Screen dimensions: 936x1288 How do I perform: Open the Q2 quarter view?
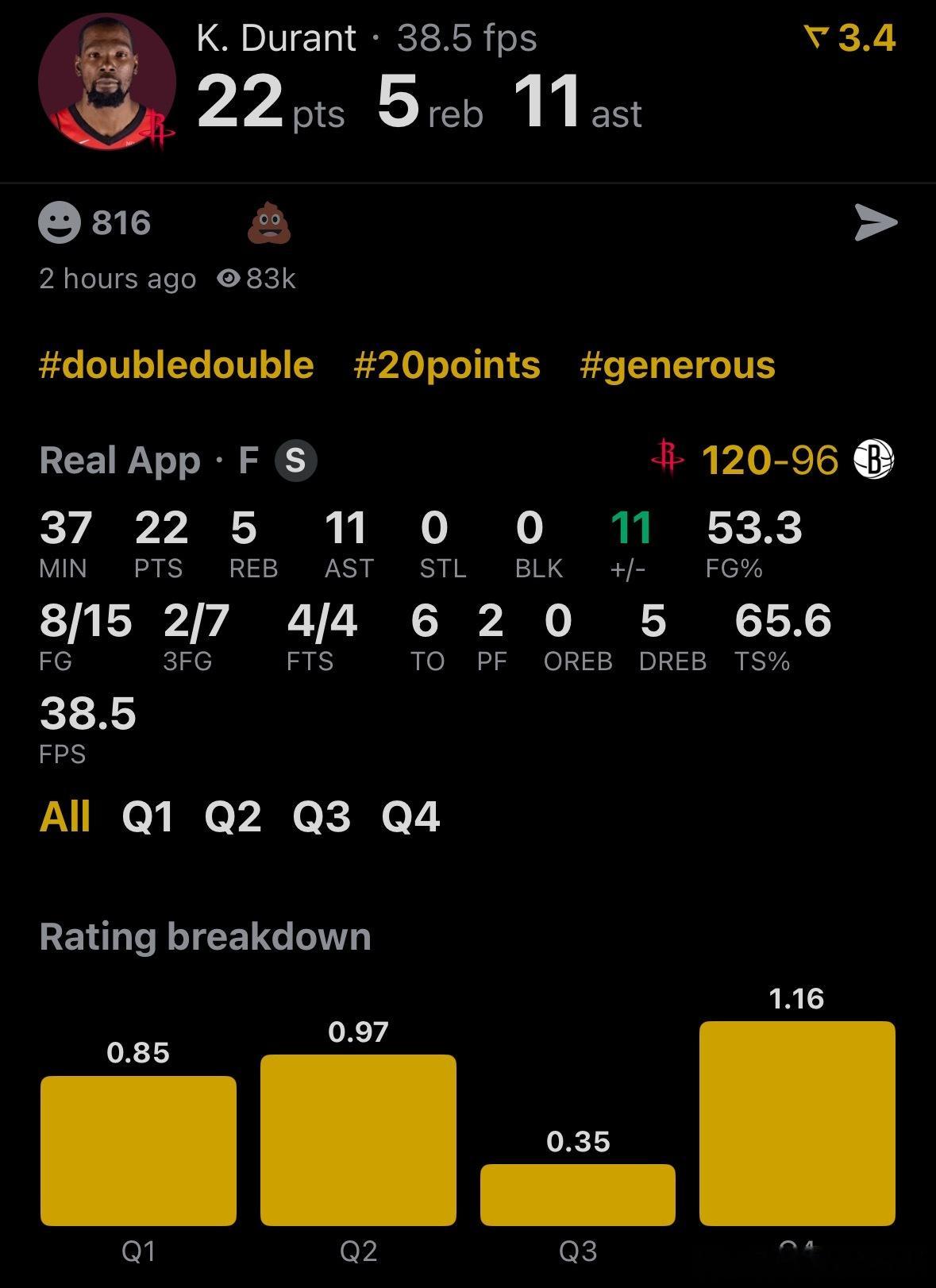tap(233, 815)
